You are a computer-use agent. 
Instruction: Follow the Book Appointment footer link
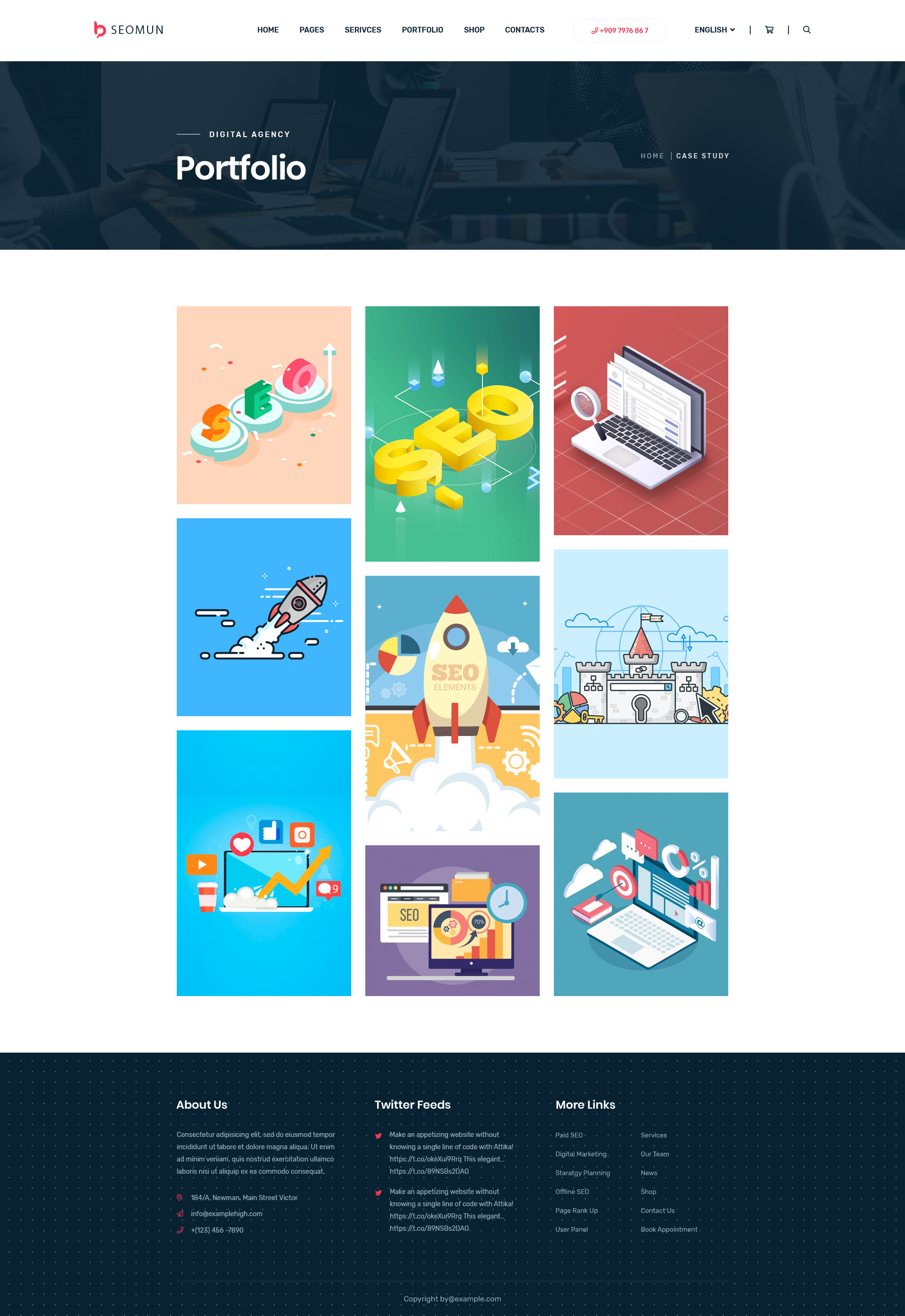point(669,1229)
